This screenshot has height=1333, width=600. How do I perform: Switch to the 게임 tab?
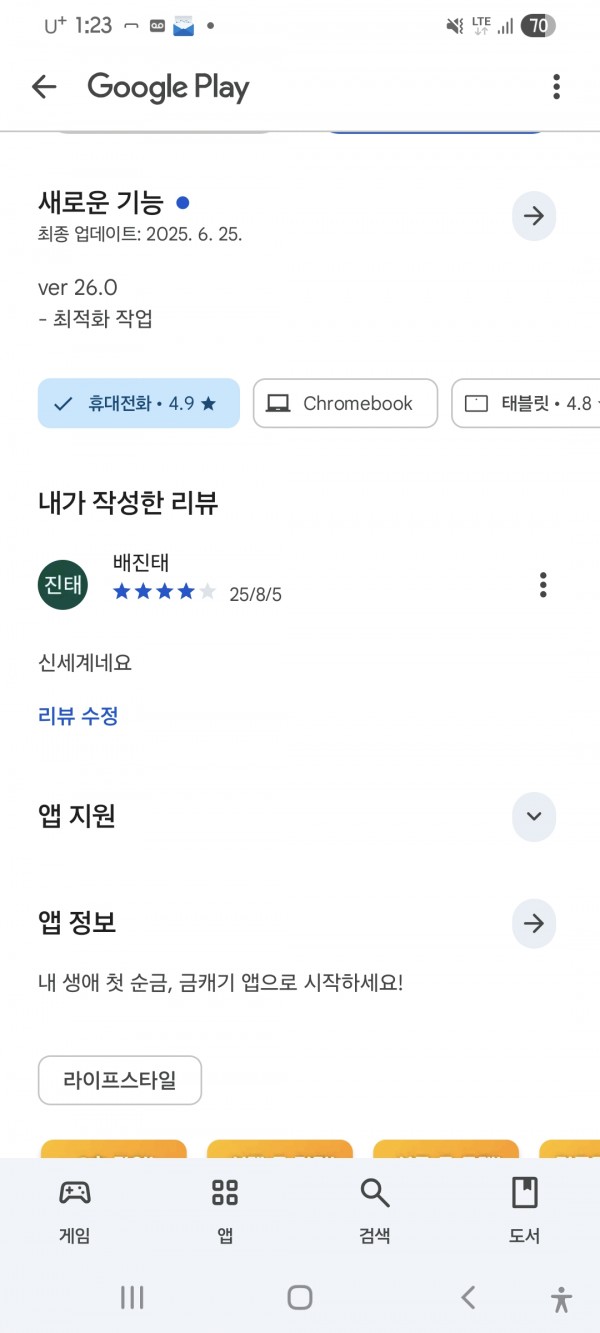click(x=75, y=1210)
